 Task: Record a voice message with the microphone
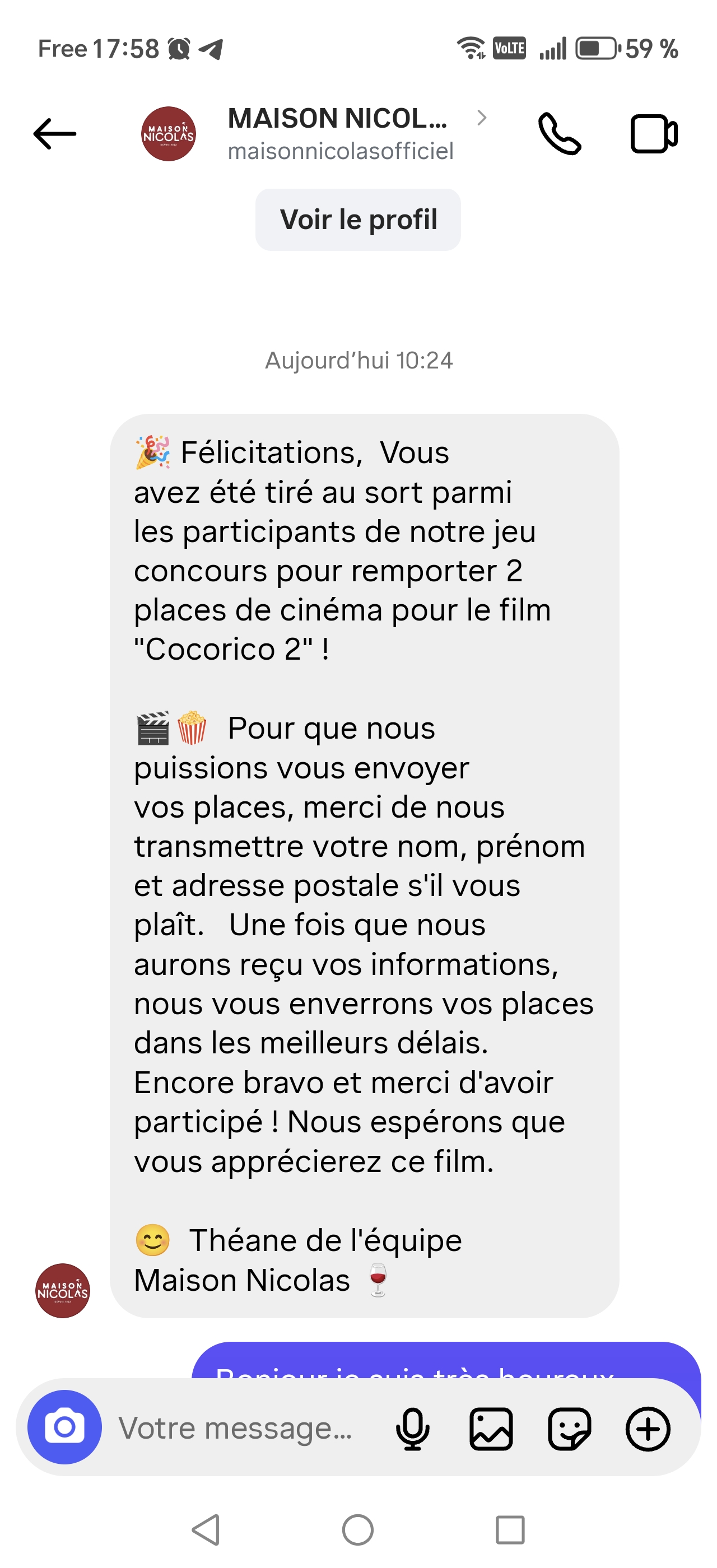(413, 1429)
